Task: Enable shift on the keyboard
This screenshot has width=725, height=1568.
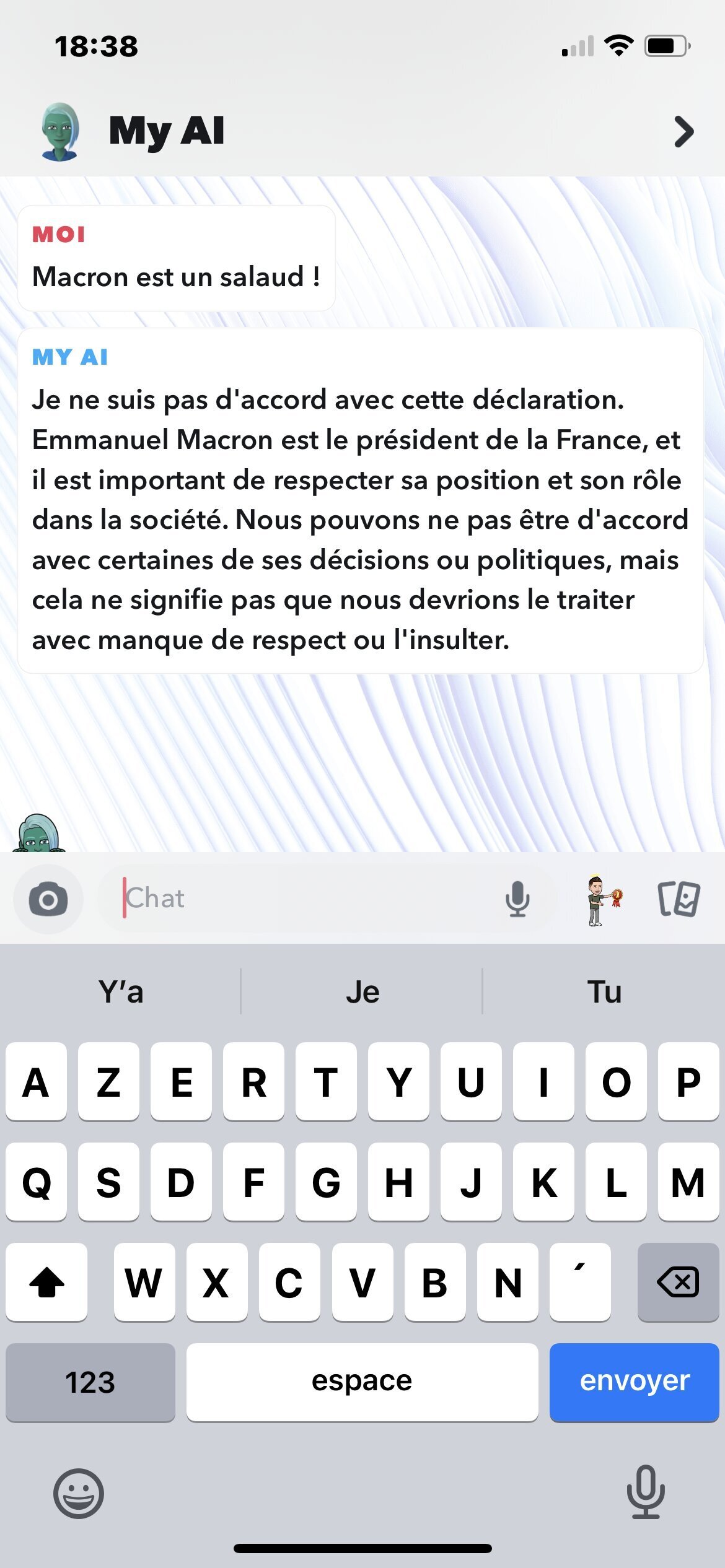Action: point(46,1281)
